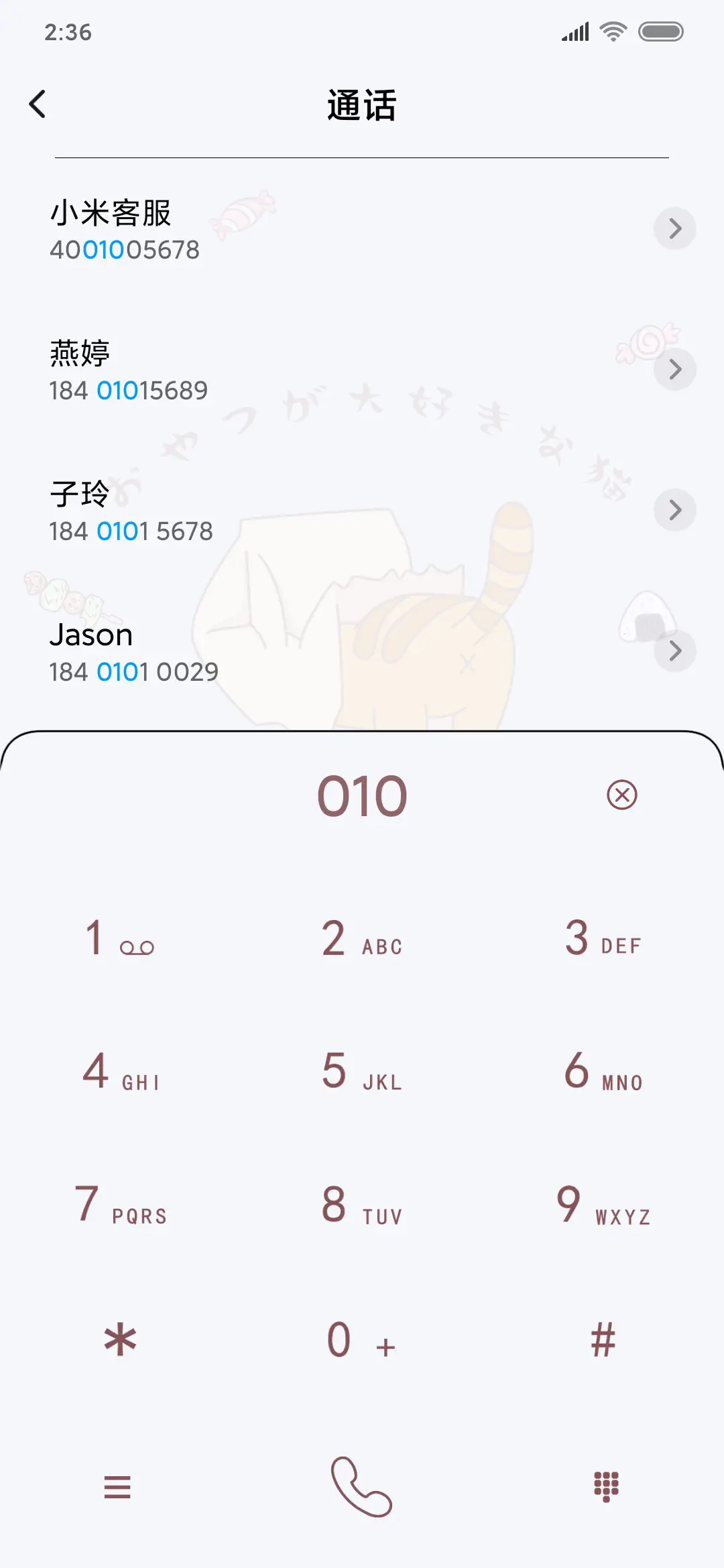
Task: Tap the entered number 010 display
Action: click(x=362, y=795)
